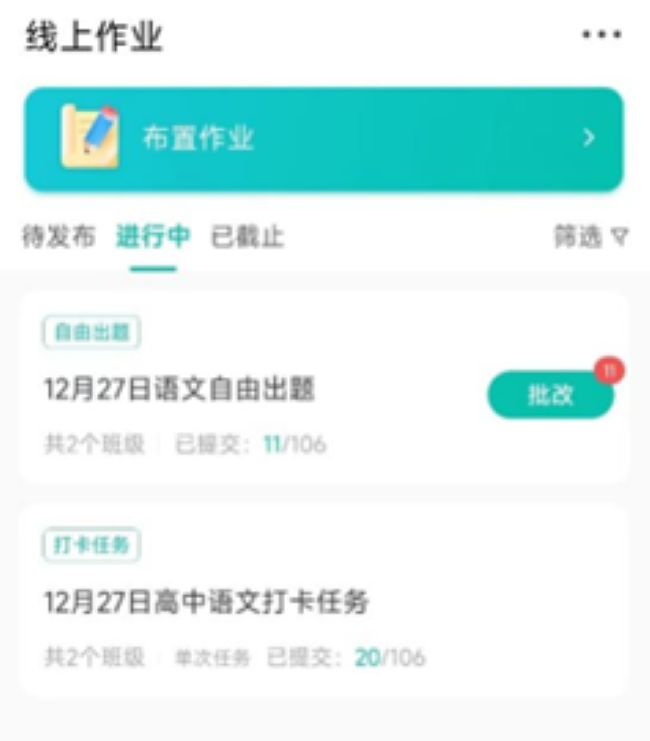Open the 筛选 filter dropdown
Viewport: 650px width, 741px height.
(591, 237)
